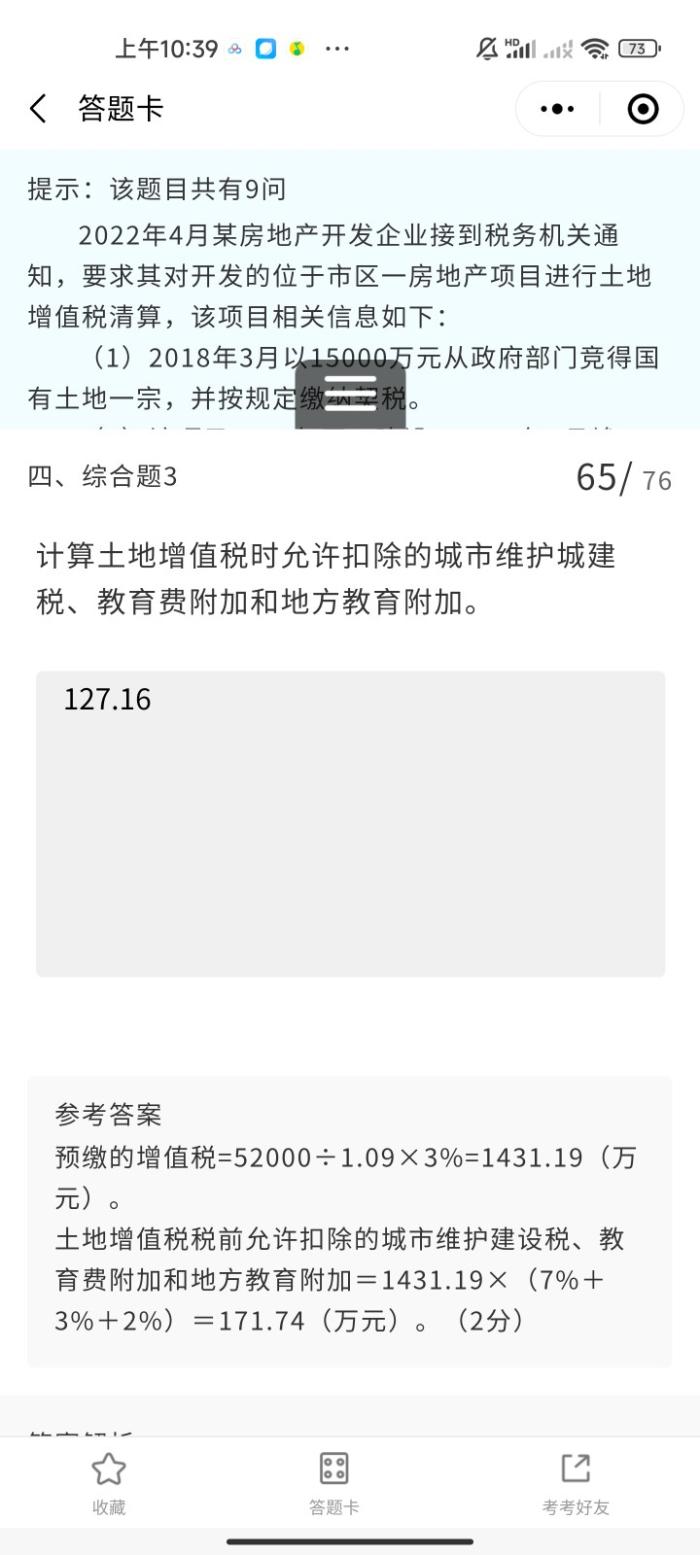The image size is (700, 1555).
Task: Open the 答题卡 answer sheet
Action: 334,1482
